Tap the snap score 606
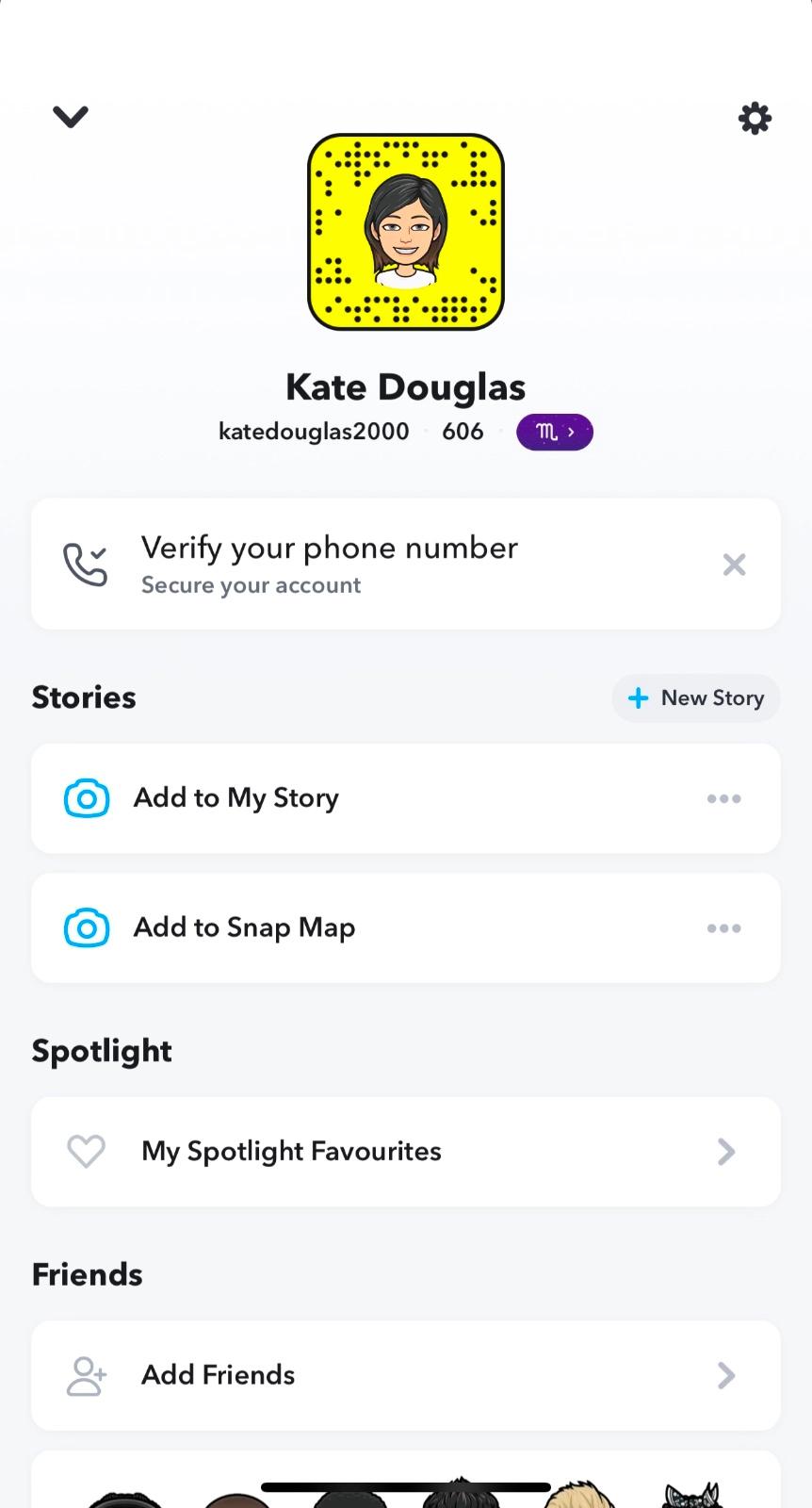This screenshot has width=812, height=1508. (463, 432)
